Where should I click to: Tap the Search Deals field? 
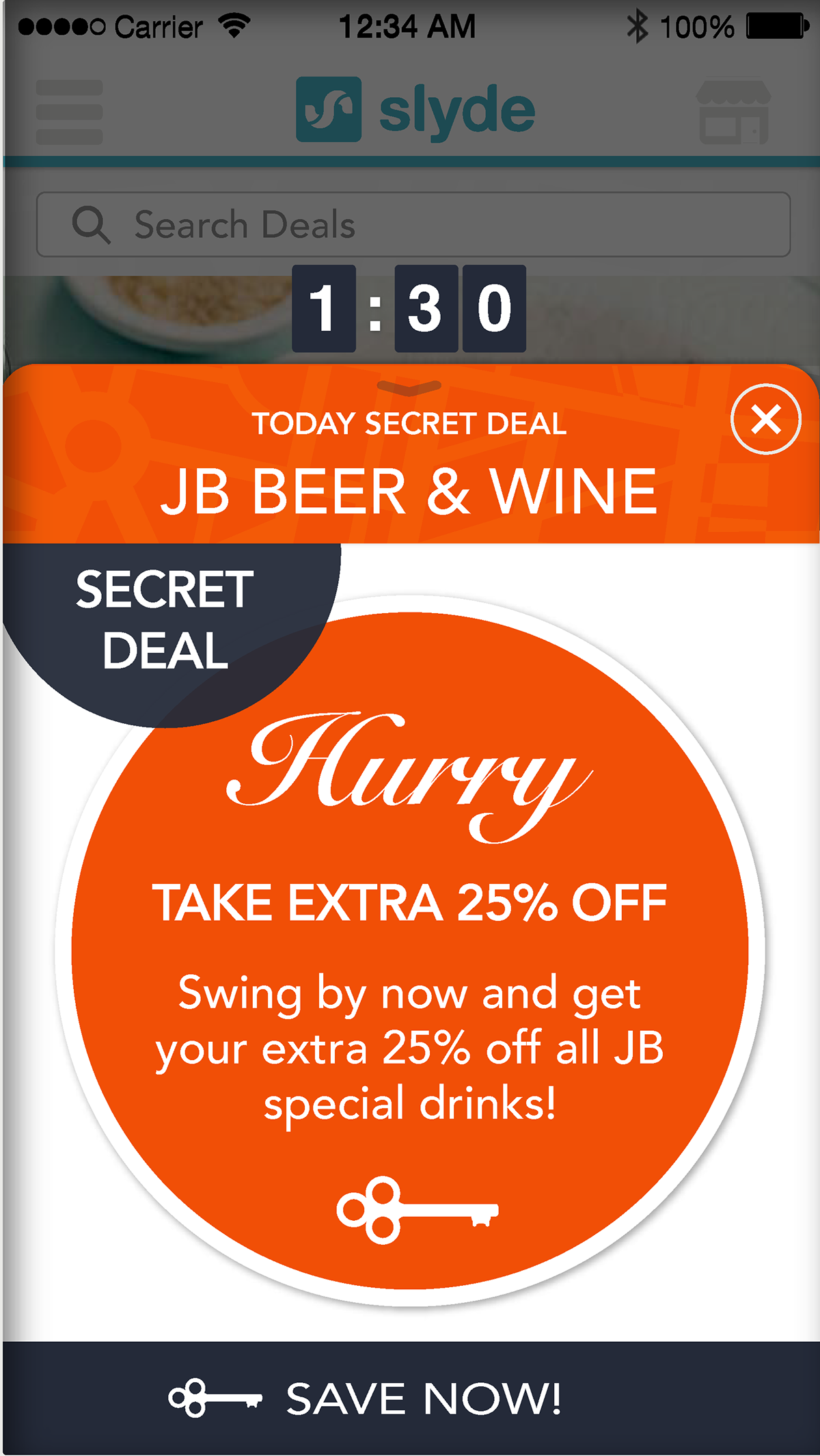click(413, 224)
